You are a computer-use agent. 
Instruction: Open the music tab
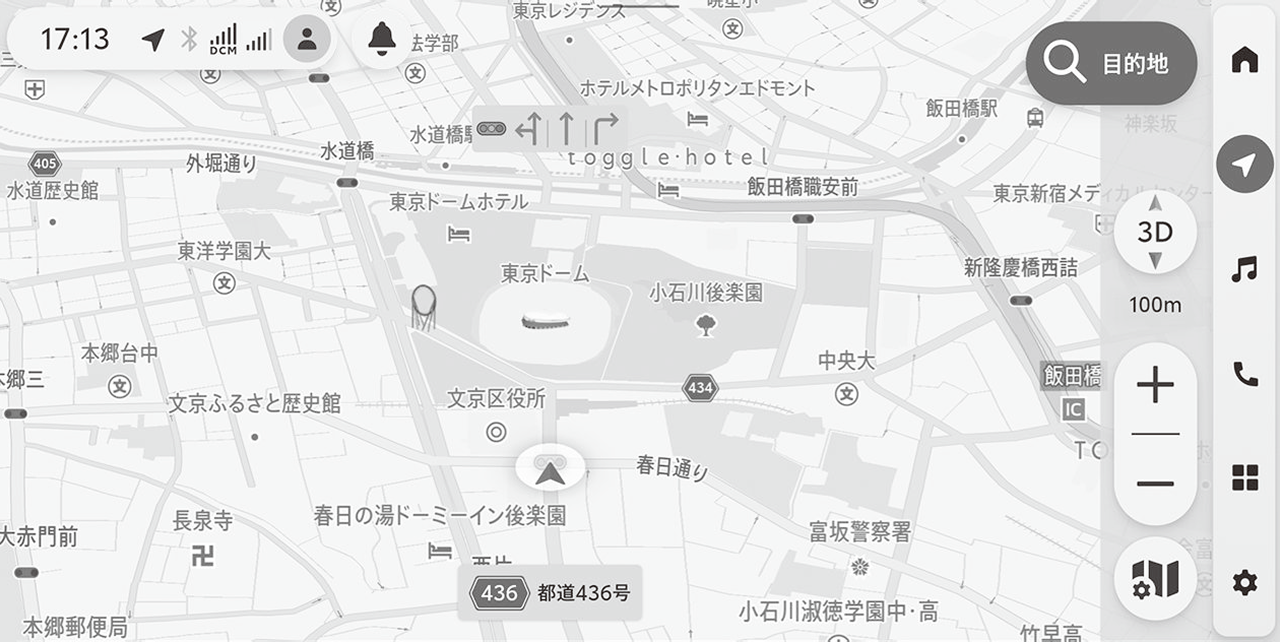coord(1244,269)
